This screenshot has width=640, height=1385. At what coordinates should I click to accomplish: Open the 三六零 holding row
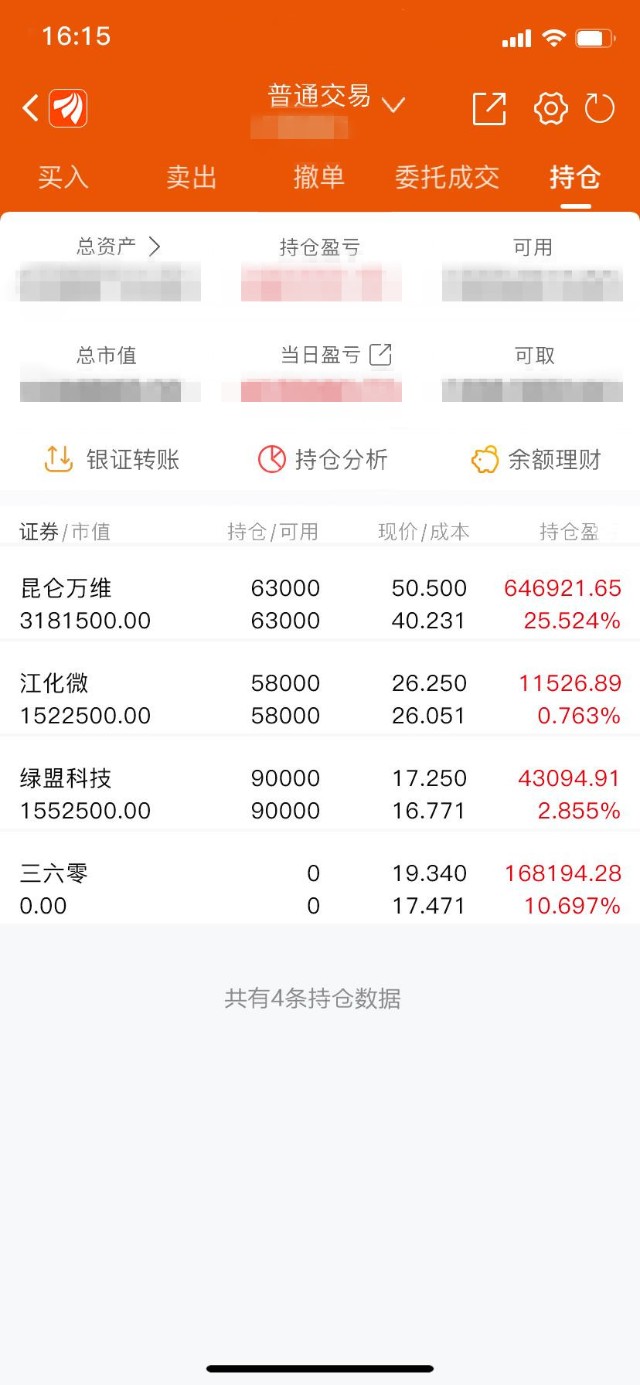320,889
